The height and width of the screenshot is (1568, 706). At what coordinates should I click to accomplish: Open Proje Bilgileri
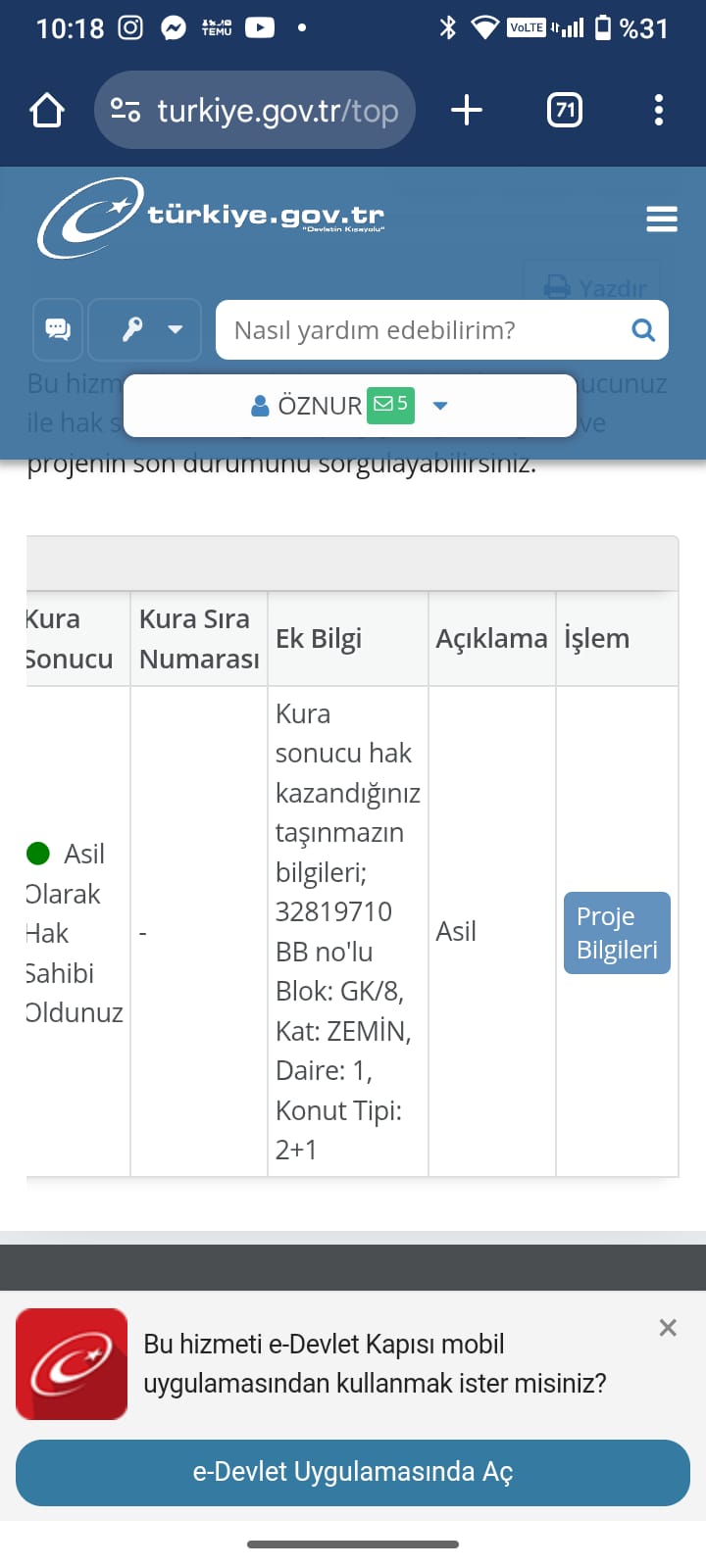click(617, 933)
